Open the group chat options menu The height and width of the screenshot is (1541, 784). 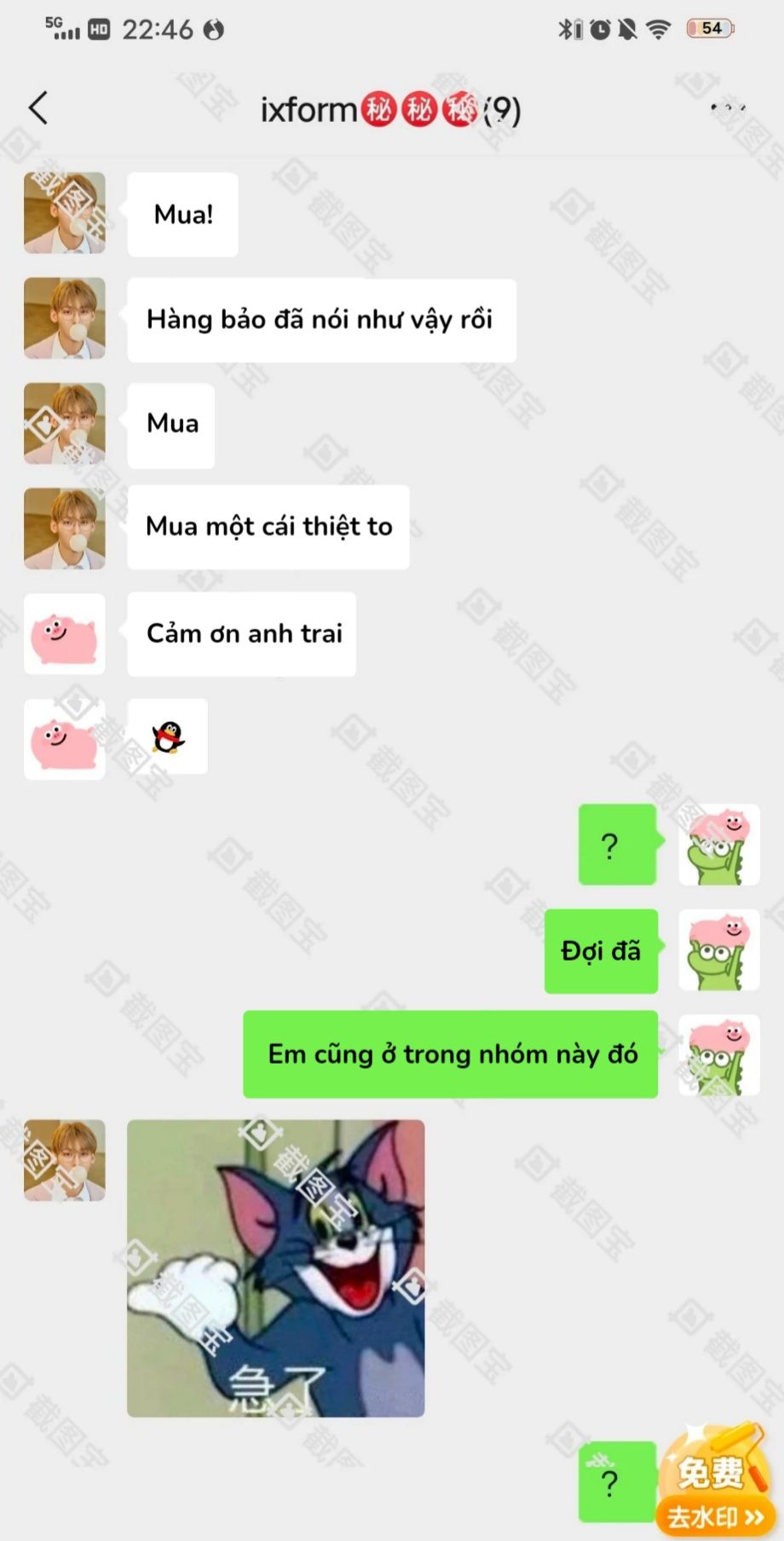pyautogui.click(x=728, y=108)
